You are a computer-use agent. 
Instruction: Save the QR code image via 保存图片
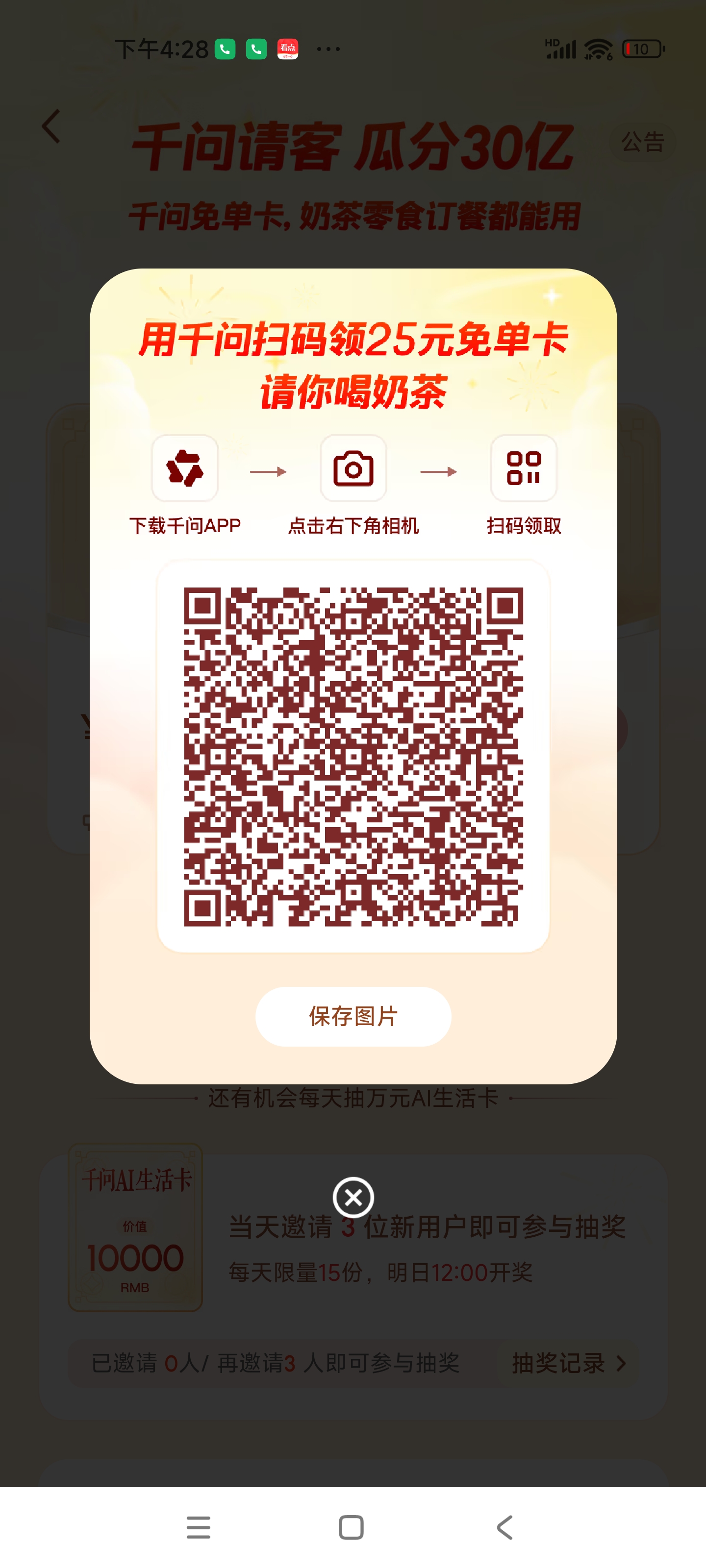point(353,1016)
